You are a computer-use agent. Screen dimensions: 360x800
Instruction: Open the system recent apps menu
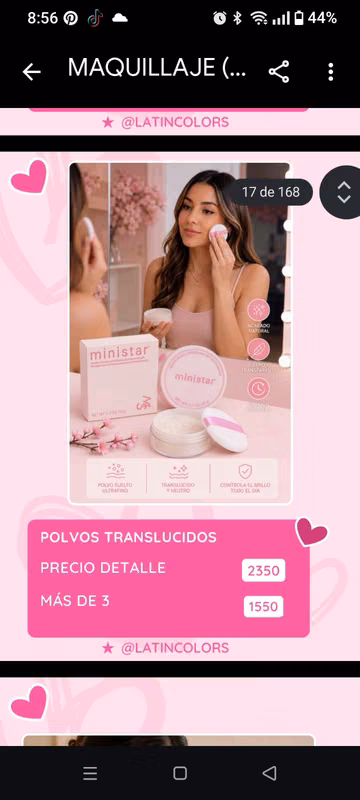tap(90, 773)
